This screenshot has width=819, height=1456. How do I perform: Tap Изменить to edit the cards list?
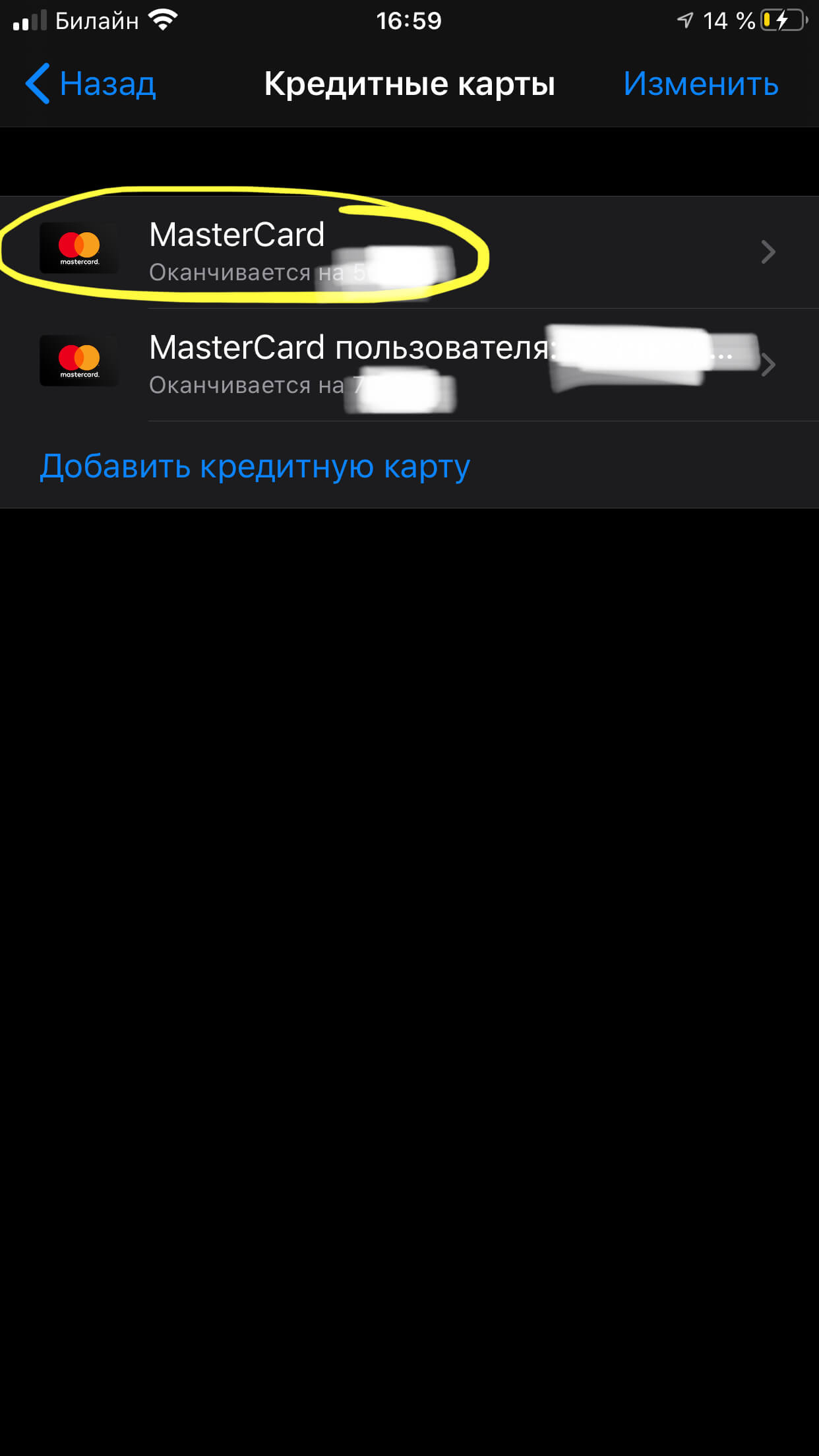coord(700,84)
